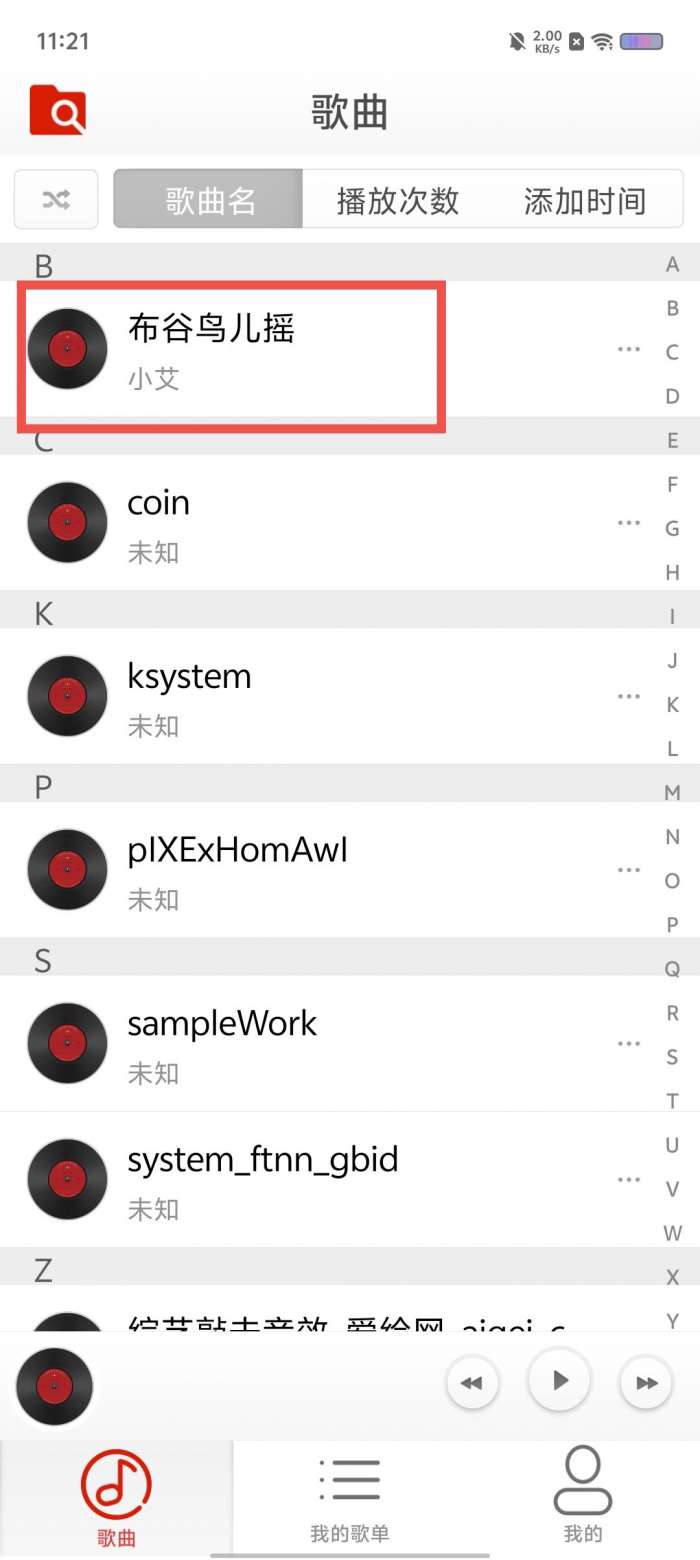Go to the previous track
Image resolution: width=700 pixels, height=1560 pixels.
coord(472,1383)
